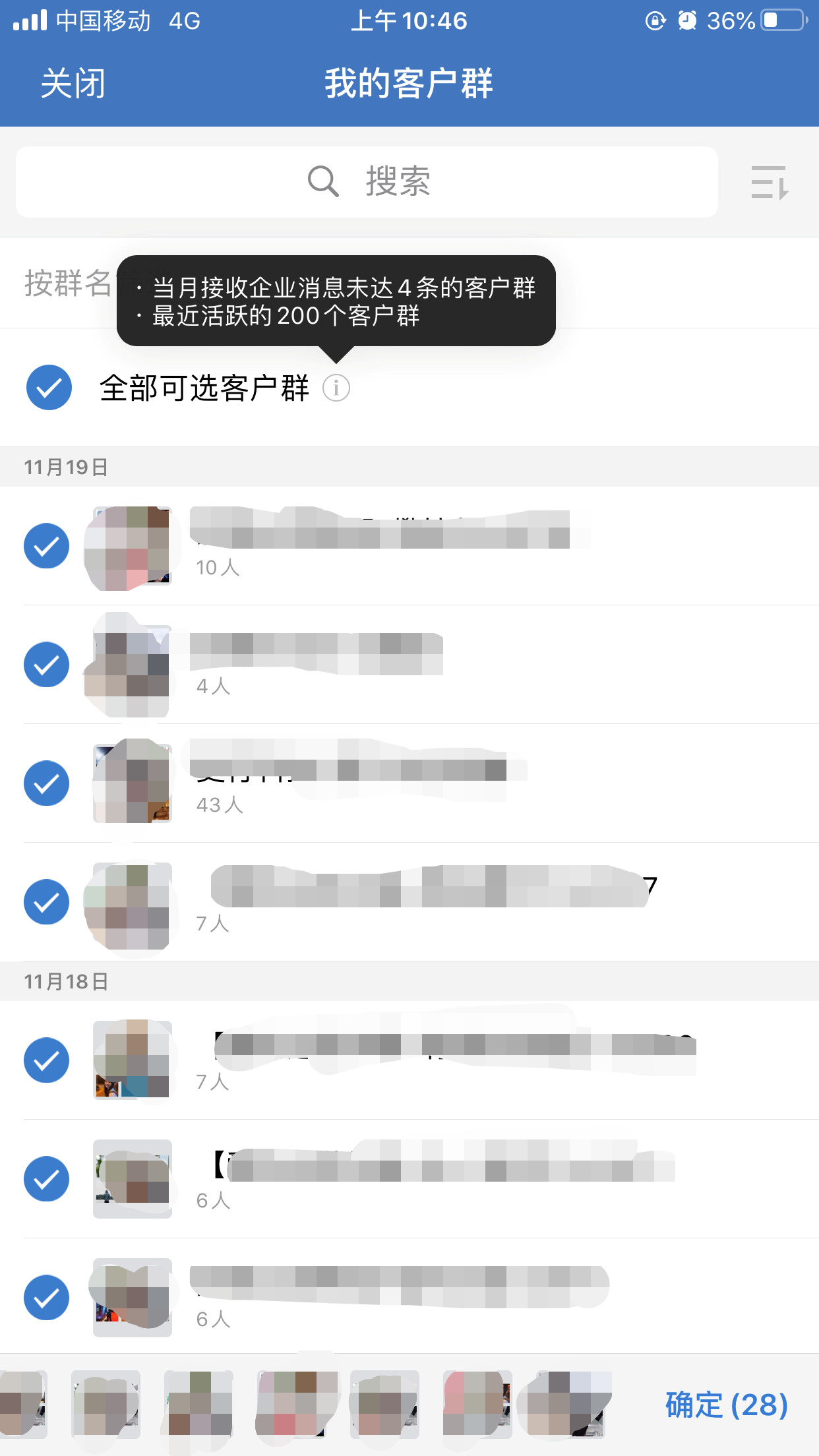Viewport: 819px width, 1456px height.
Task: Deselect the group with 4人
Action: pos(47,665)
